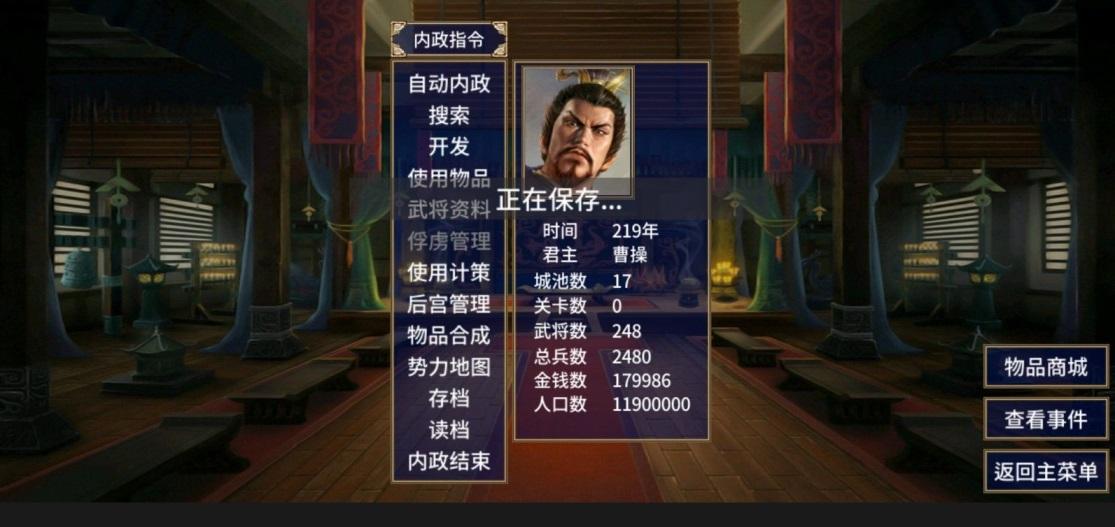This screenshot has width=1115, height=527.
Task: Select 自动内政 from the command menu
Action: click(449, 84)
